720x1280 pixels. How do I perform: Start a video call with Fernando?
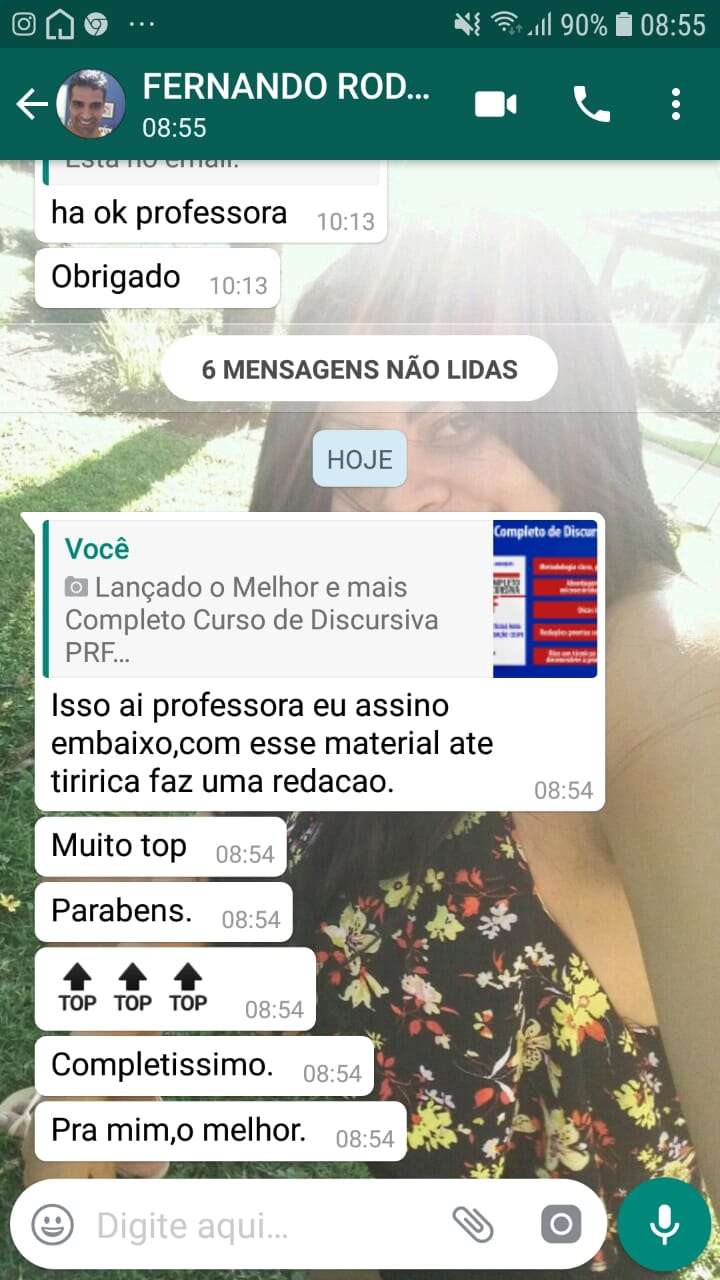(496, 104)
